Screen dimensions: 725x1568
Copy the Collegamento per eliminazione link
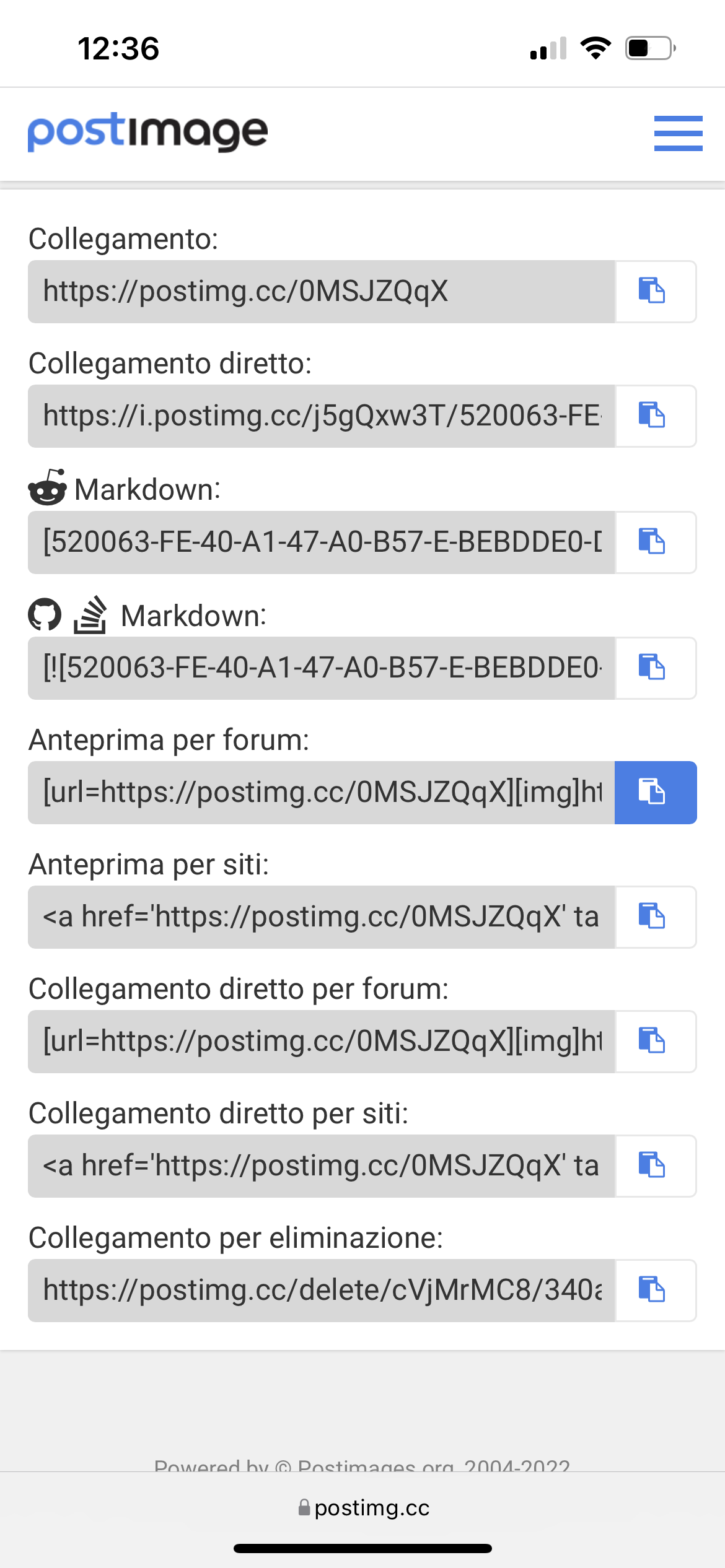pyautogui.click(x=656, y=1291)
